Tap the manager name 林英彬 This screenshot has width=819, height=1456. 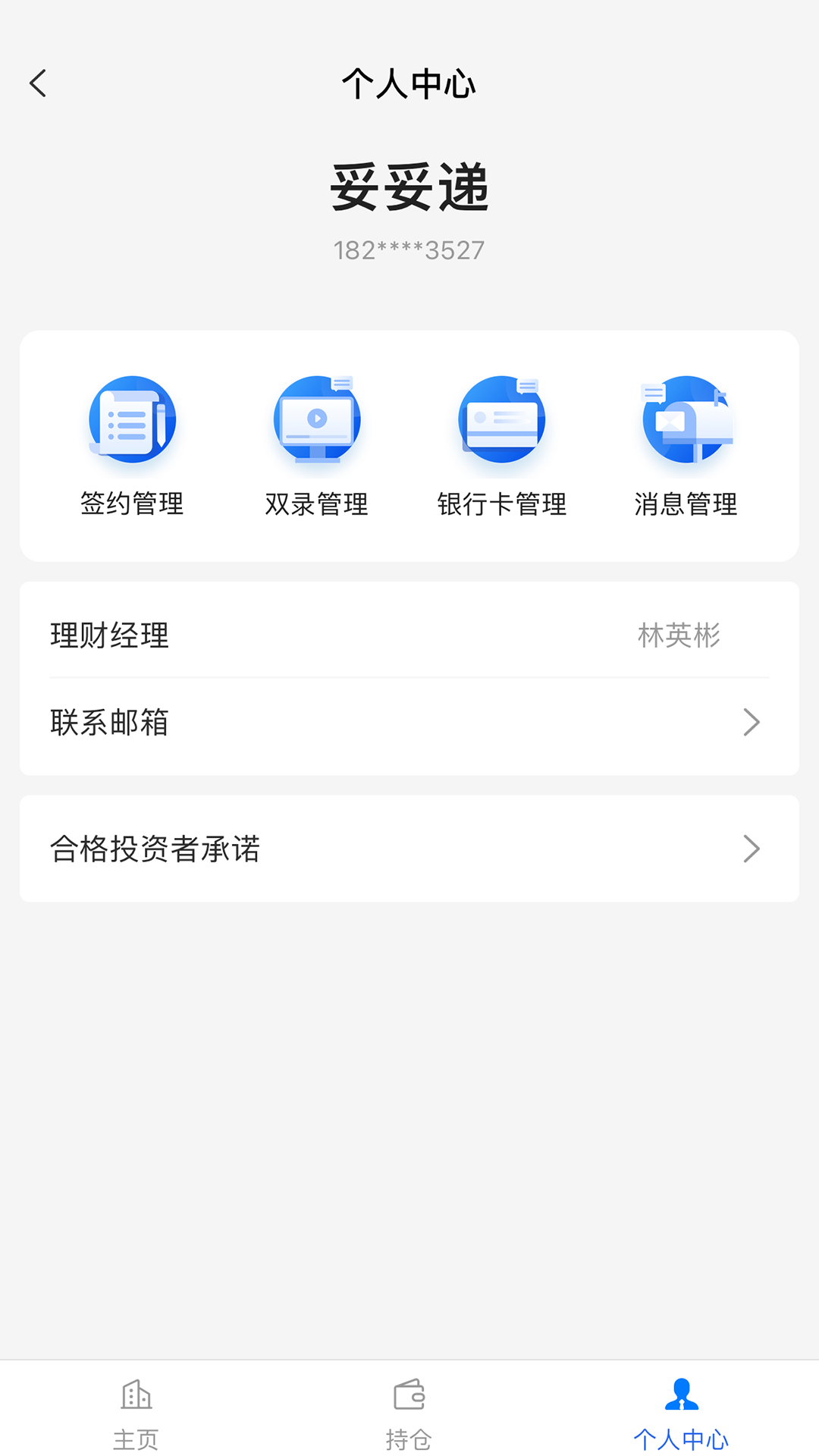(679, 636)
